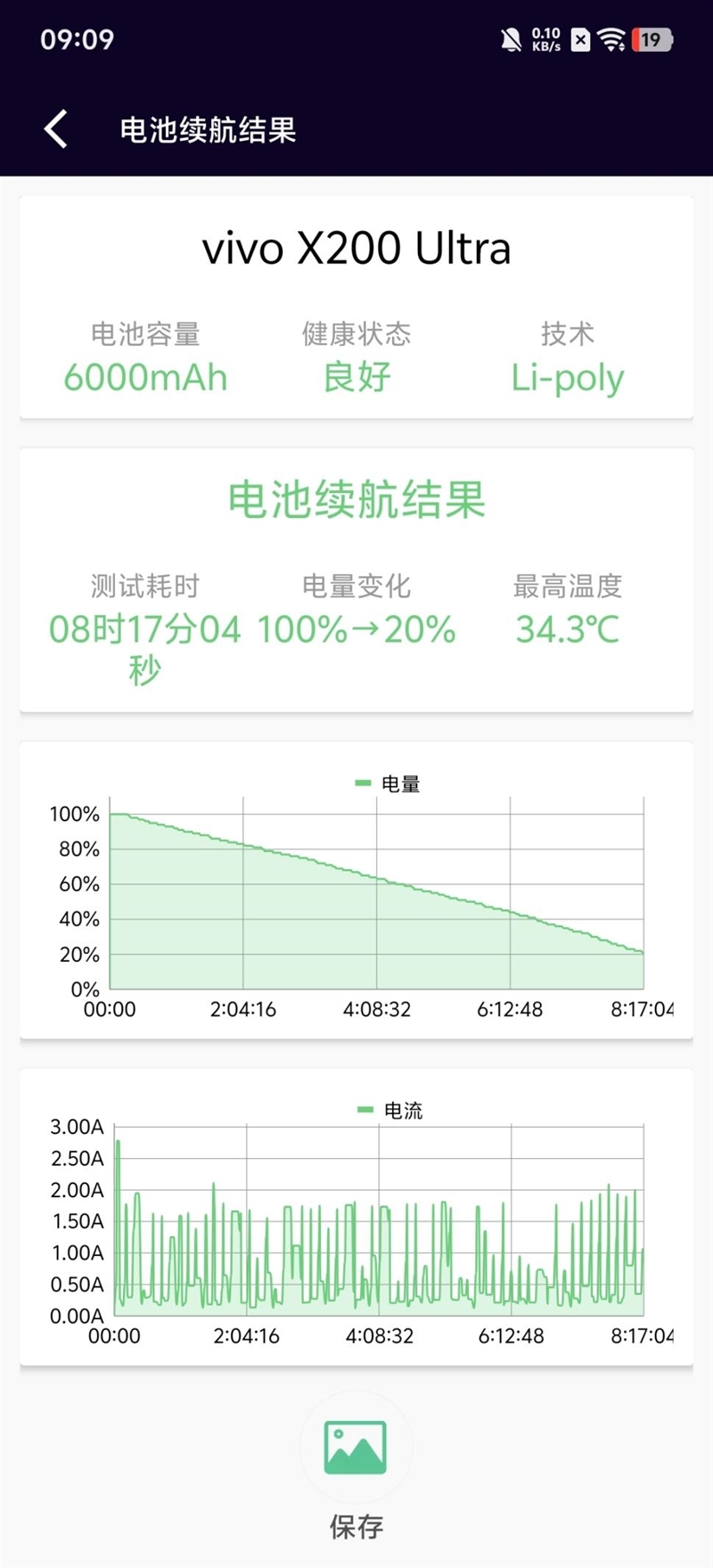This screenshot has height=1568, width=713.
Task: Click the Li-poly technology label
Action: pyautogui.click(x=567, y=377)
